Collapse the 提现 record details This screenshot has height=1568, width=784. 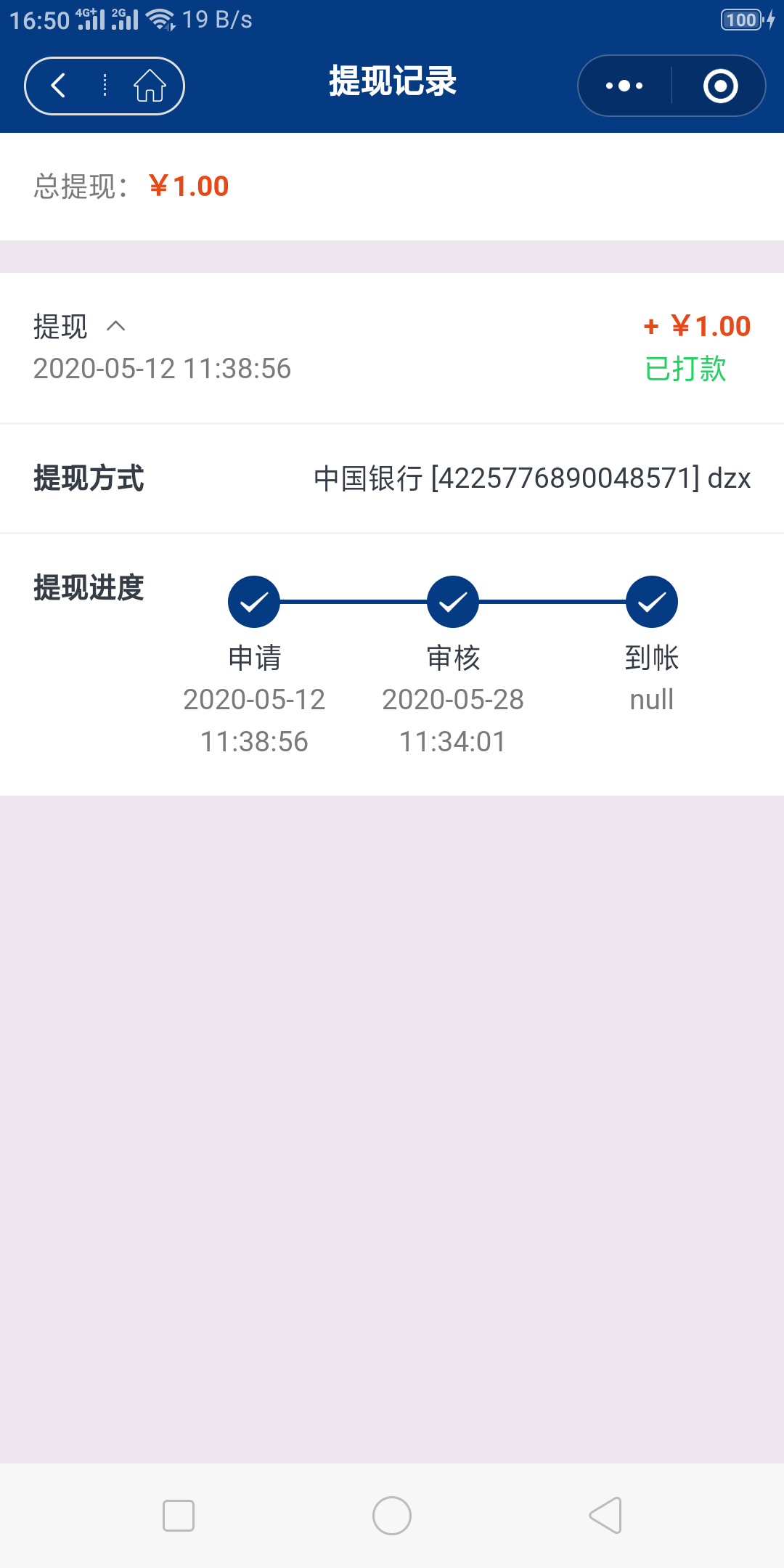[116, 326]
